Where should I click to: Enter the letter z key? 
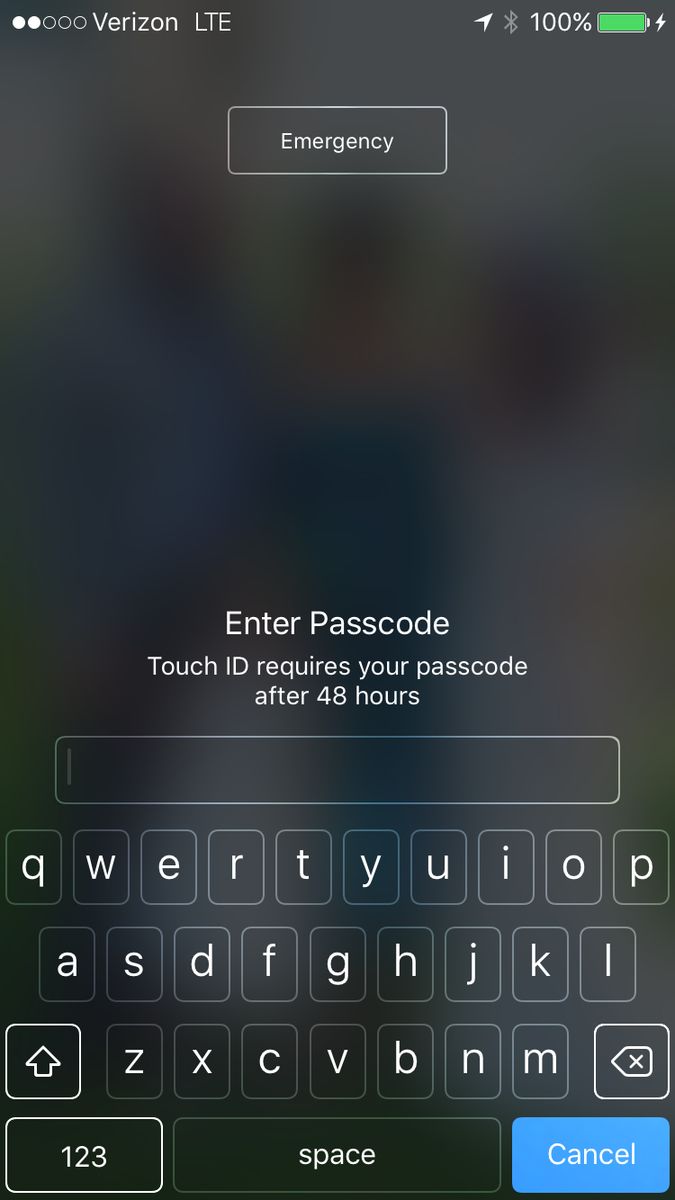pos(134,1061)
